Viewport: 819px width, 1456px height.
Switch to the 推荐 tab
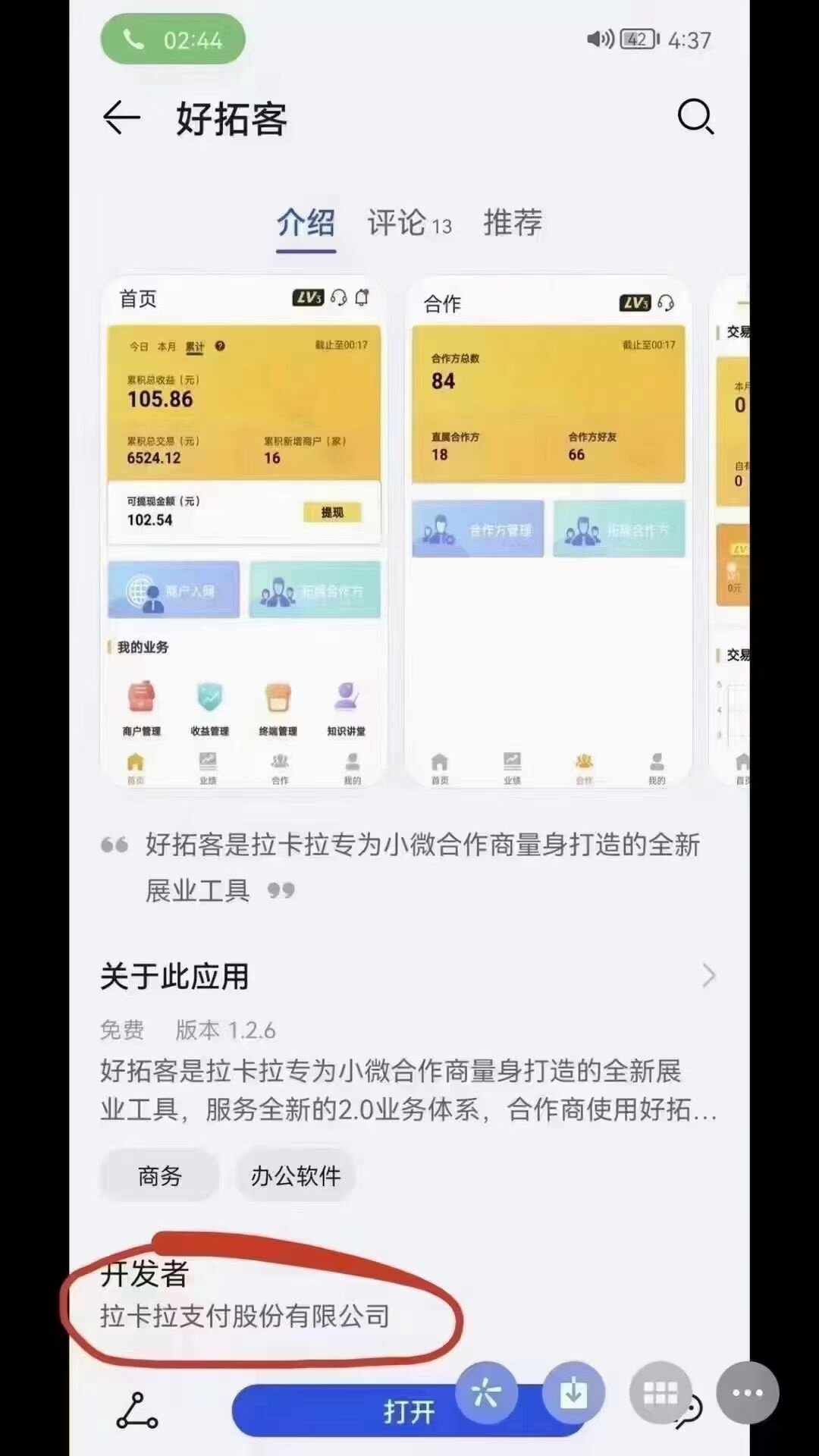tap(513, 223)
